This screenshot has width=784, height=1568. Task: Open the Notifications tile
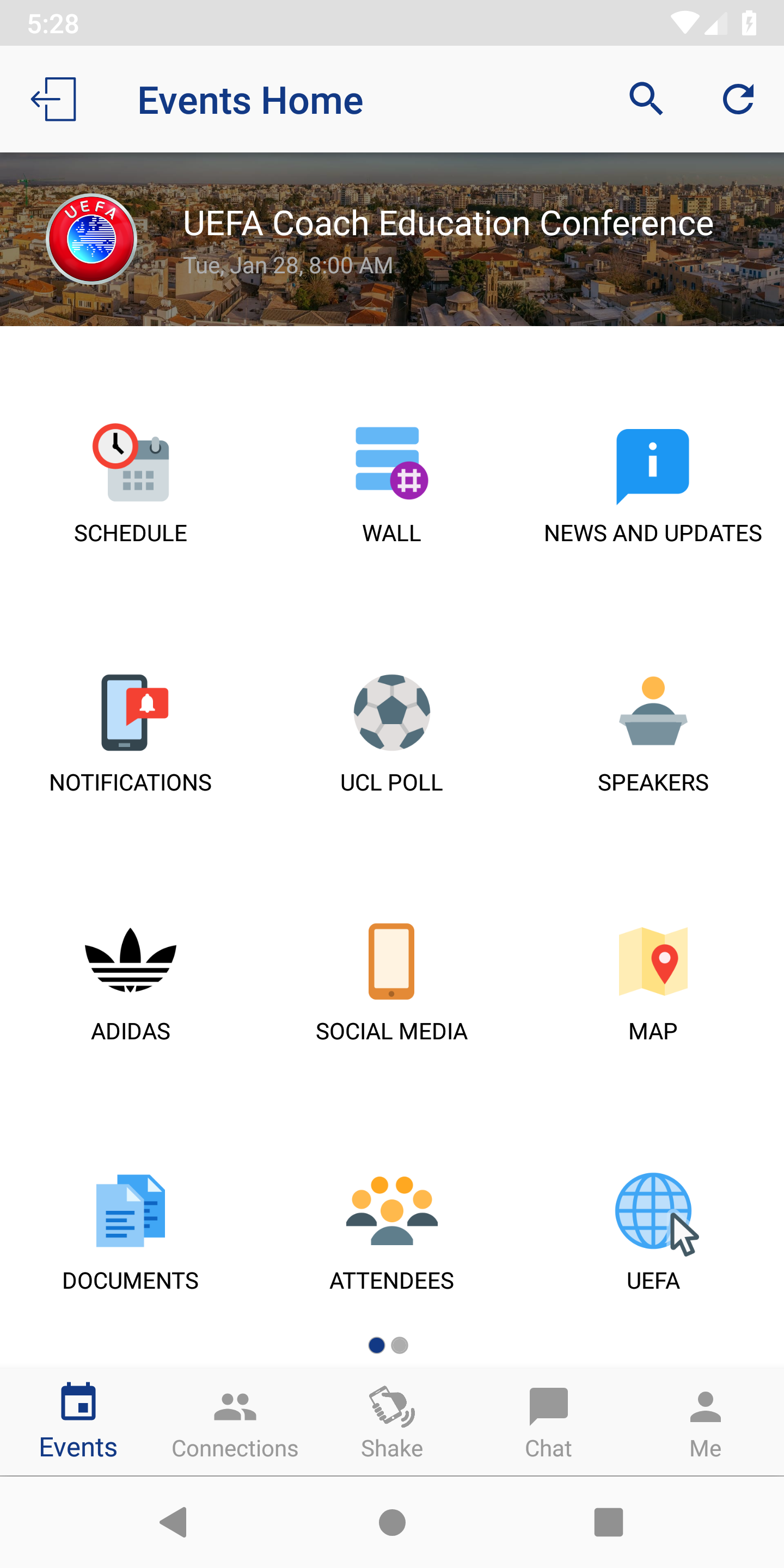click(130, 733)
